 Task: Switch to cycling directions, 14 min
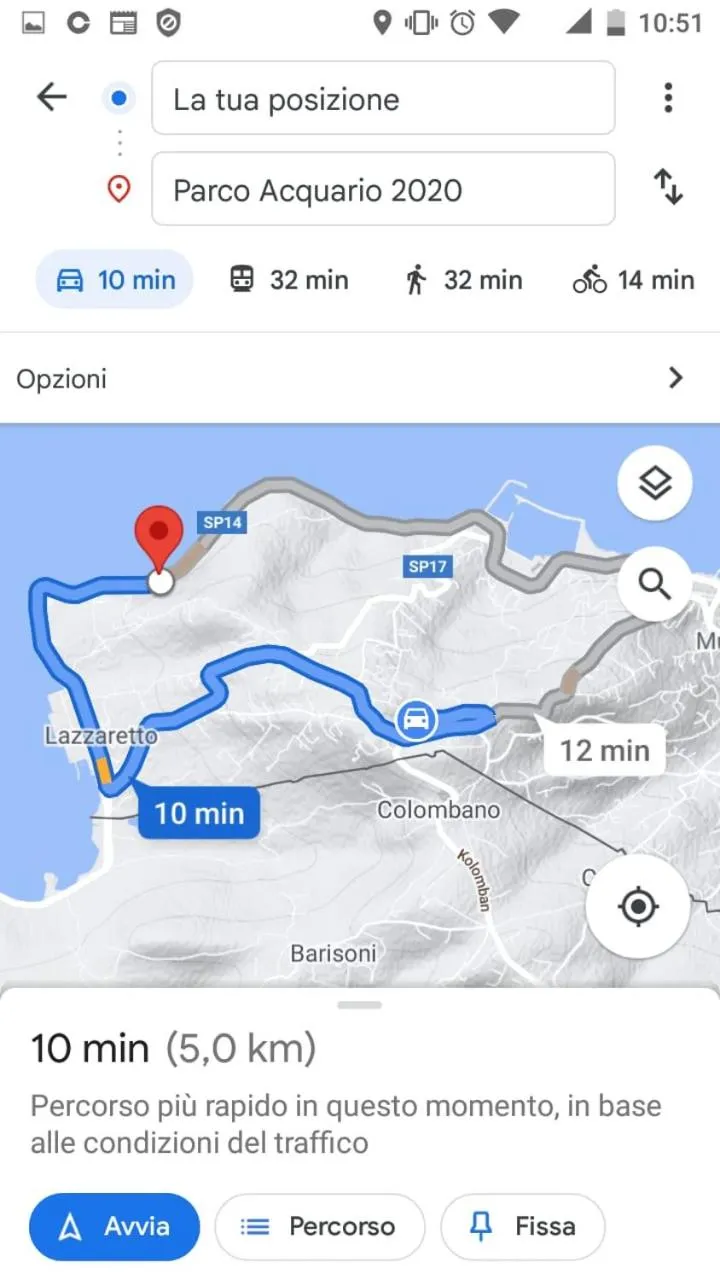[x=634, y=280]
